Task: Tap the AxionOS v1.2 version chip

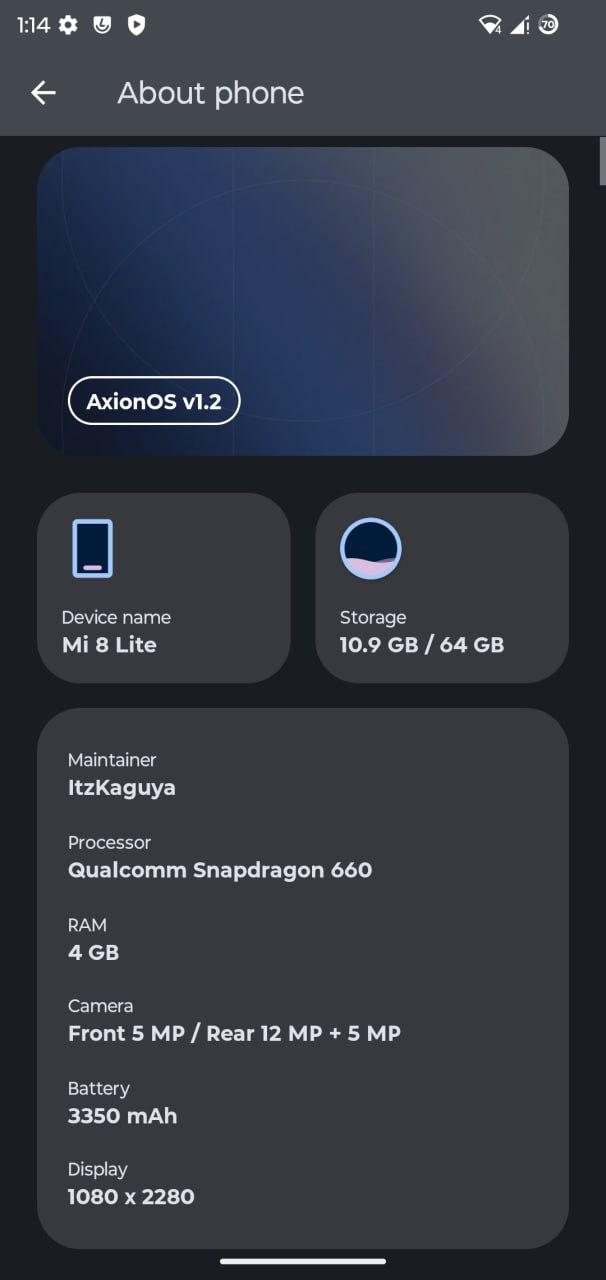Action: (154, 401)
